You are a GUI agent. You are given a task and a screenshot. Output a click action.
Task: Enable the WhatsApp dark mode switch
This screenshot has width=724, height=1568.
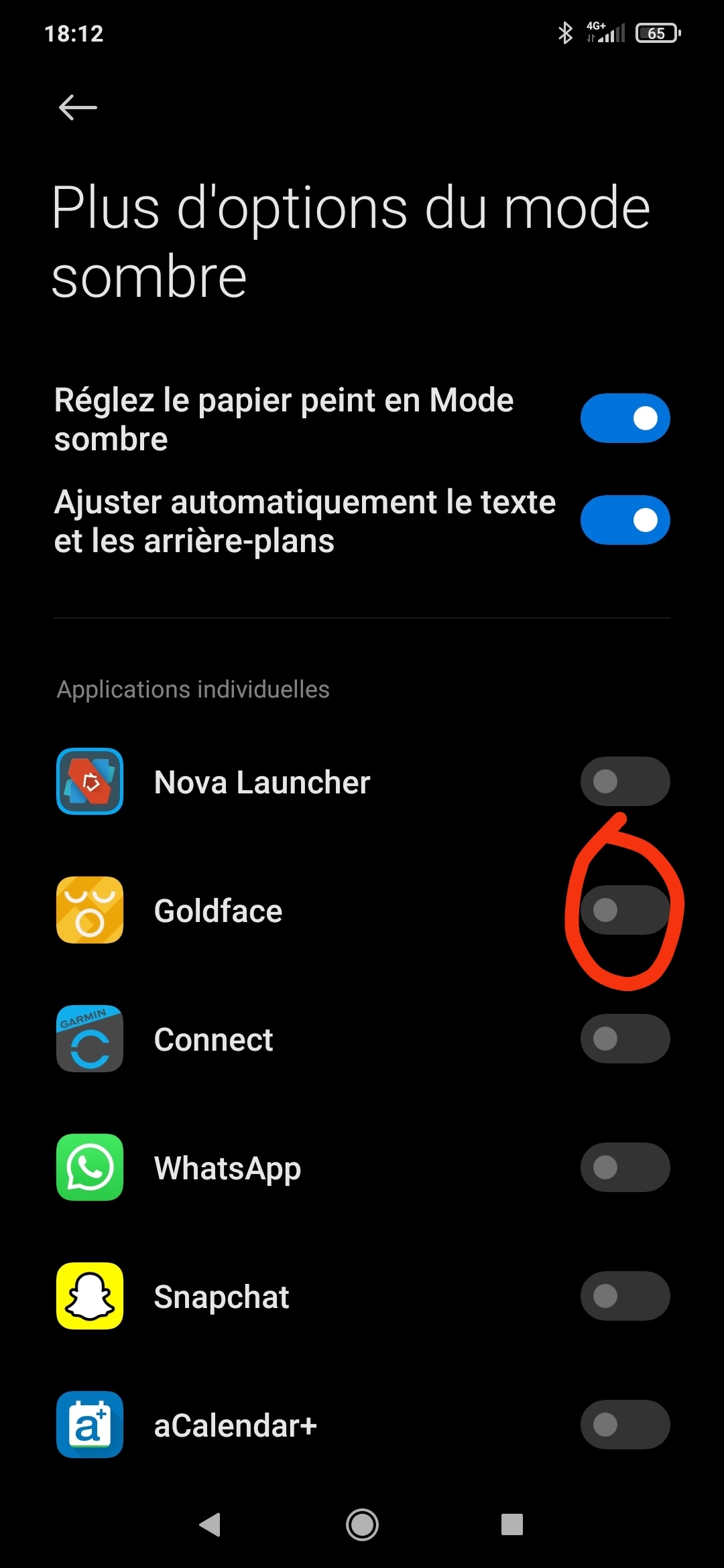click(x=625, y=1167)
